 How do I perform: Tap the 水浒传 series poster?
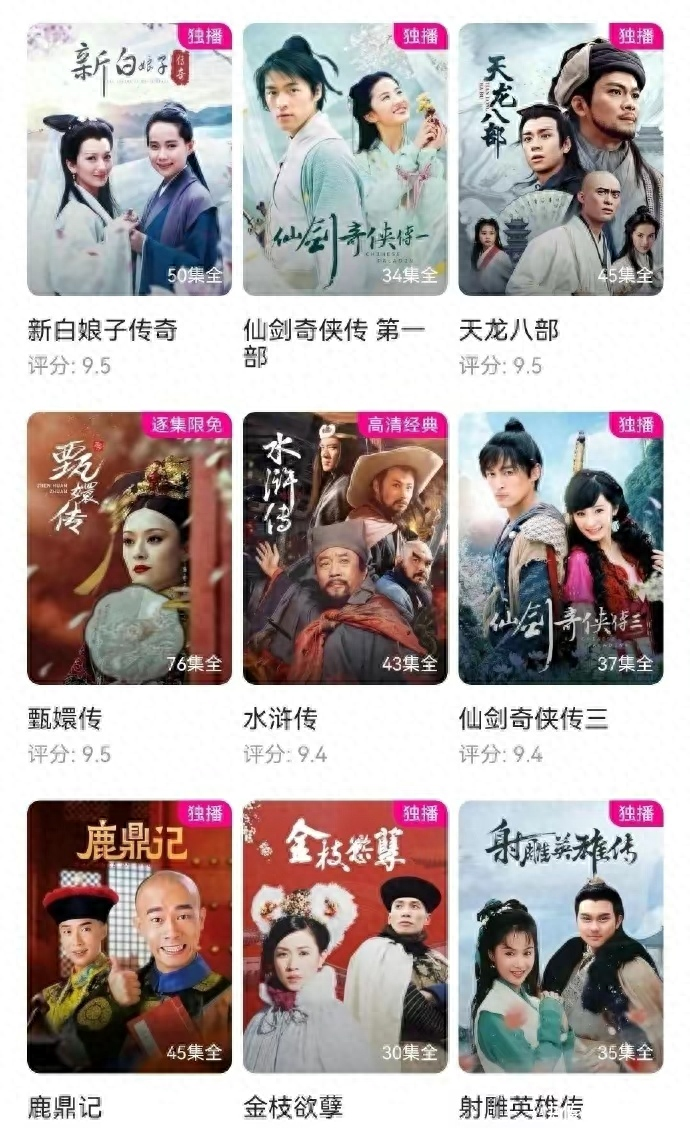(x=345, y=548)
